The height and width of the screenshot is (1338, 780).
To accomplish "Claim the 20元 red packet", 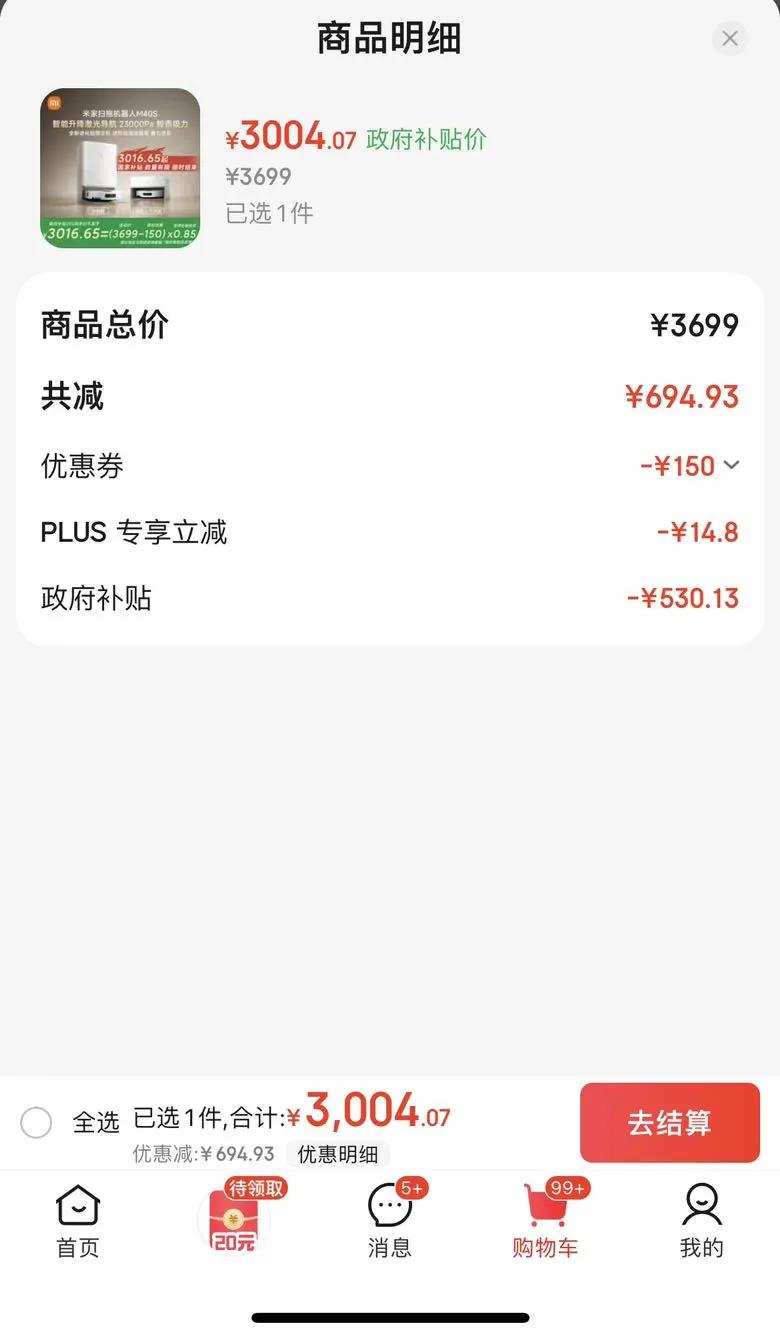I will [234, 1220].
